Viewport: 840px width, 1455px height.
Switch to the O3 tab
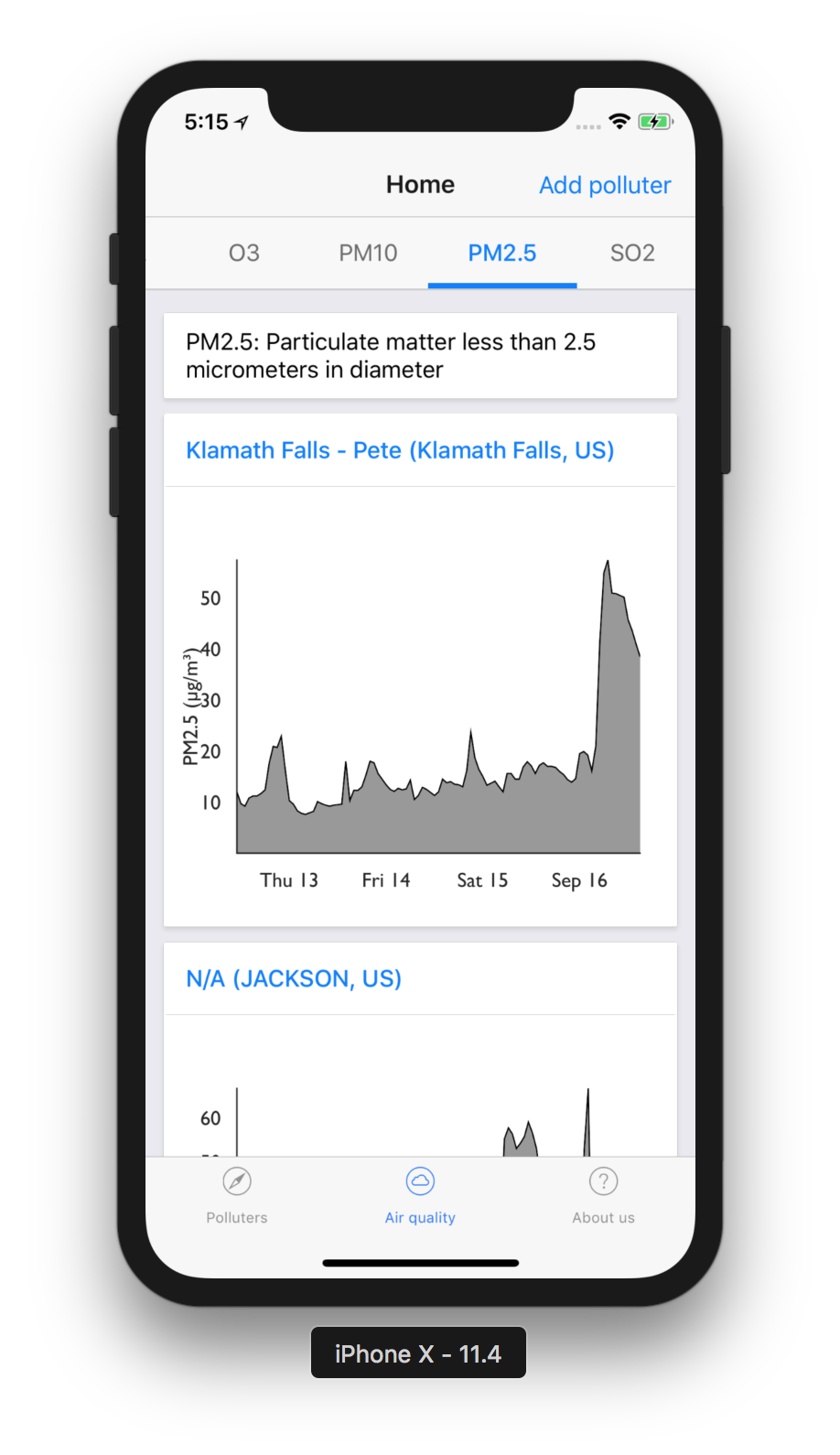(x=244, y=253)
